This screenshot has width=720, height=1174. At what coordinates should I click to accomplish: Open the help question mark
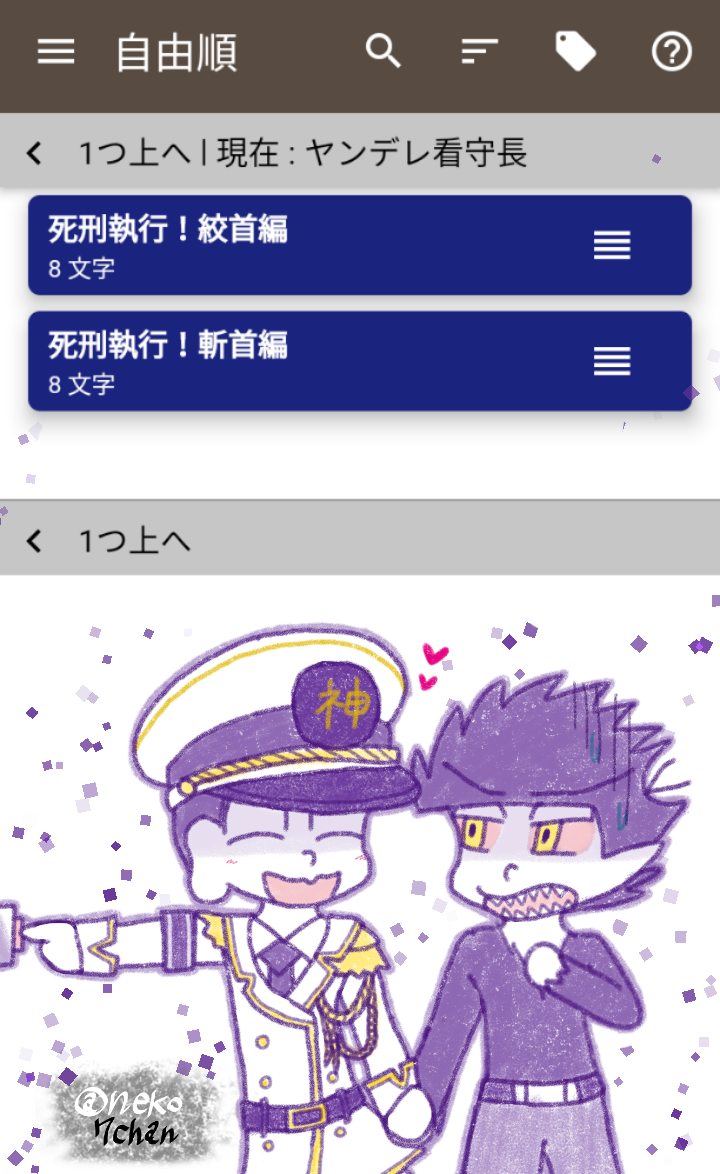[672, 52]
